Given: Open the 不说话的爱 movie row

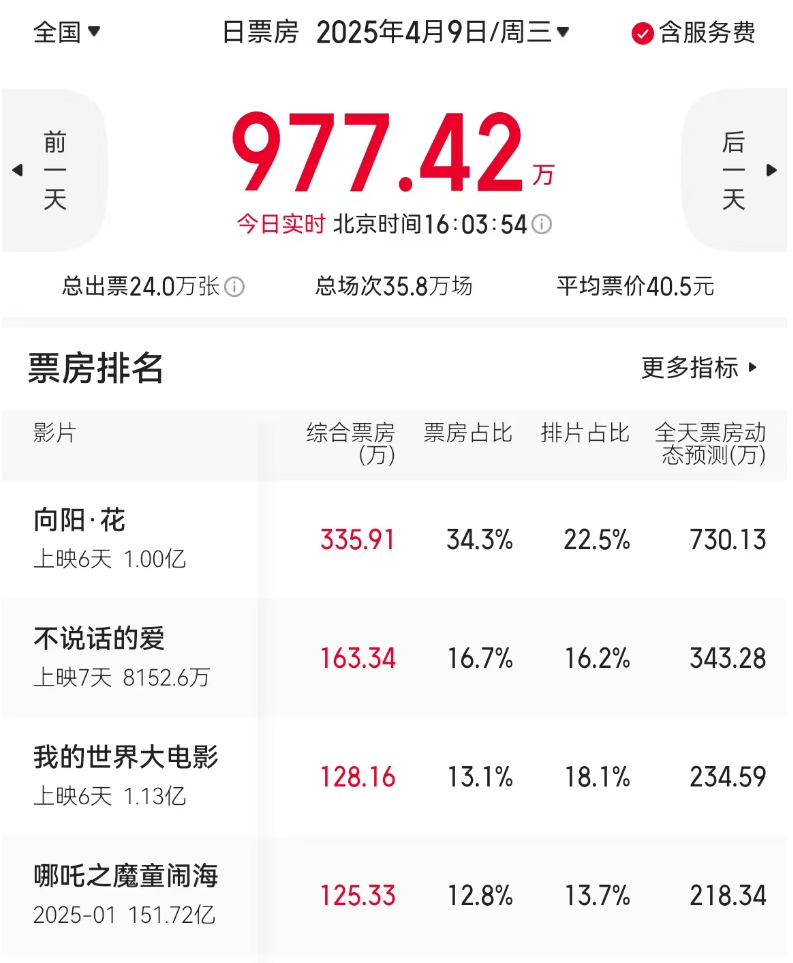Looking at the screenshot, I should click(99, 638).
